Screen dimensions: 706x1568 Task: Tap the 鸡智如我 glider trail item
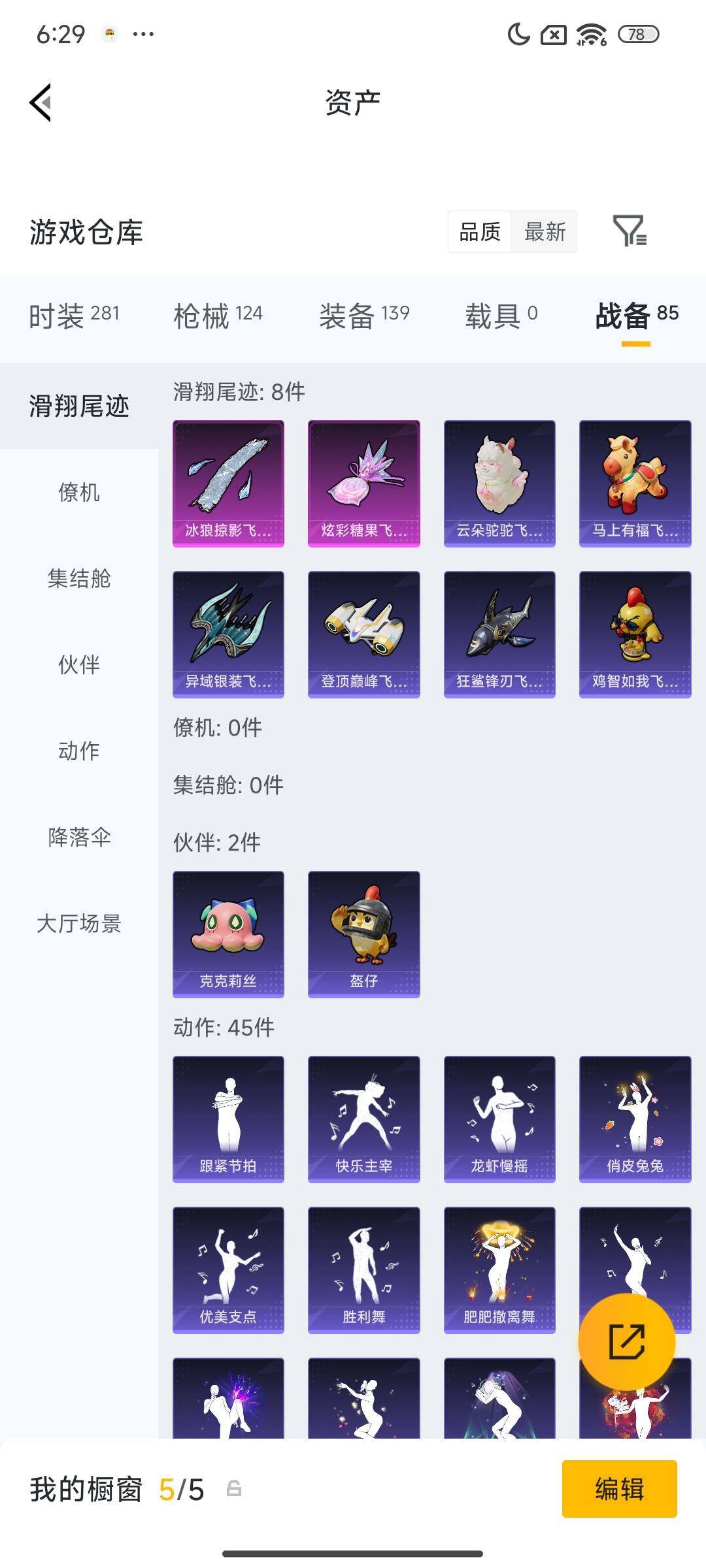[x=635, y=634]
